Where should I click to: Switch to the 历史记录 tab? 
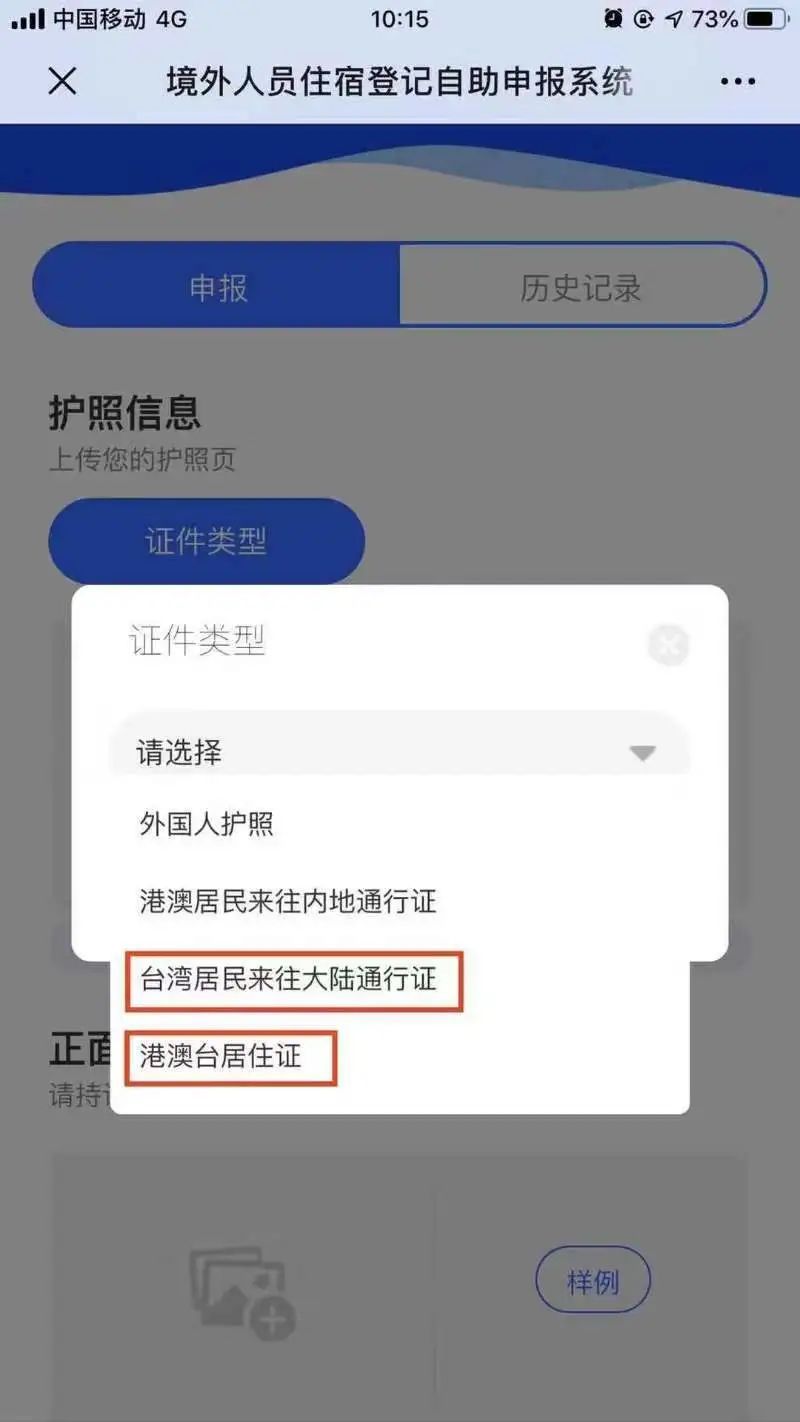(582, 287)
